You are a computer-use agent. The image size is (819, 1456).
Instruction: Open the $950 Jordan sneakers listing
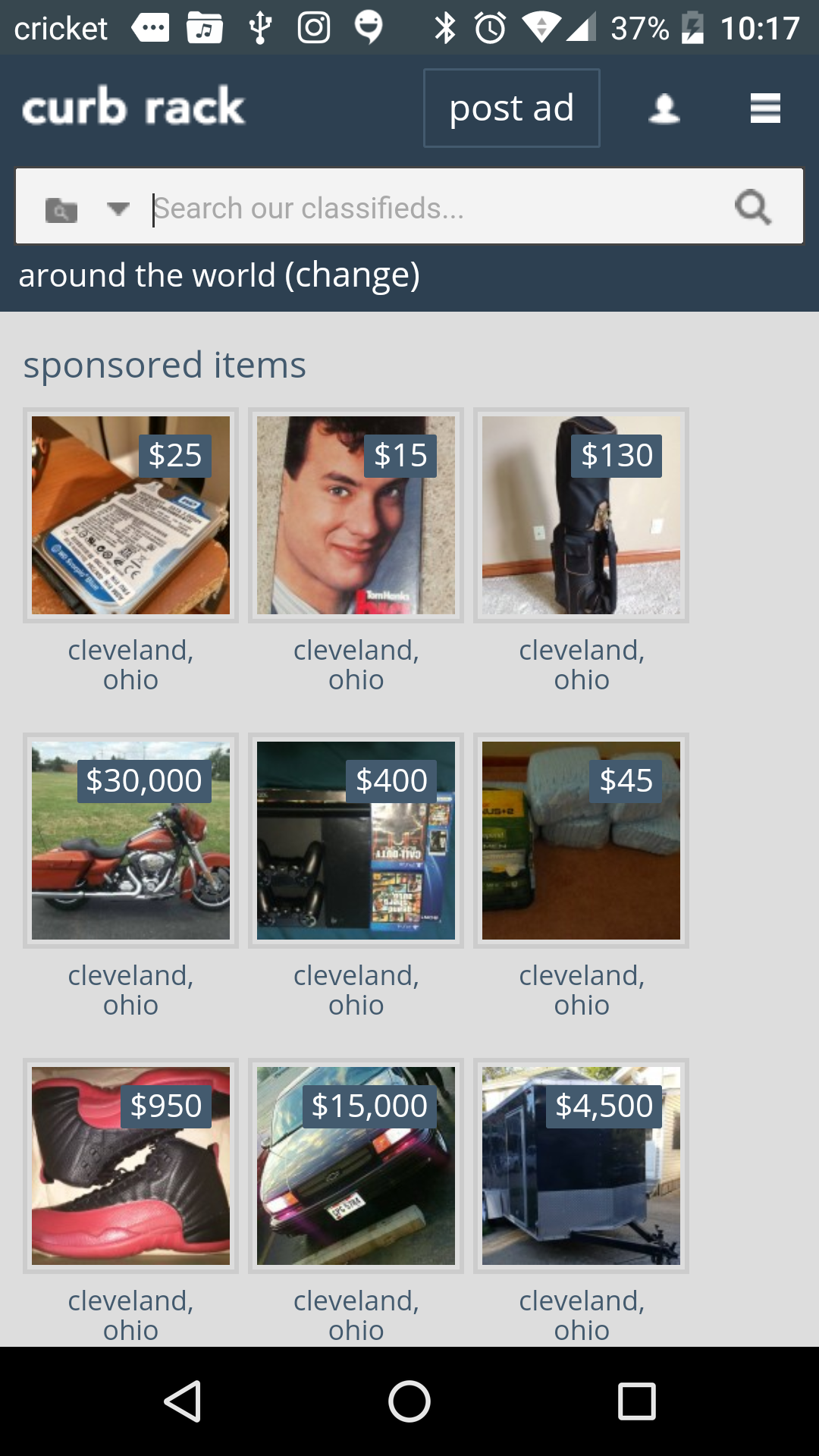tap(130, 1166)
